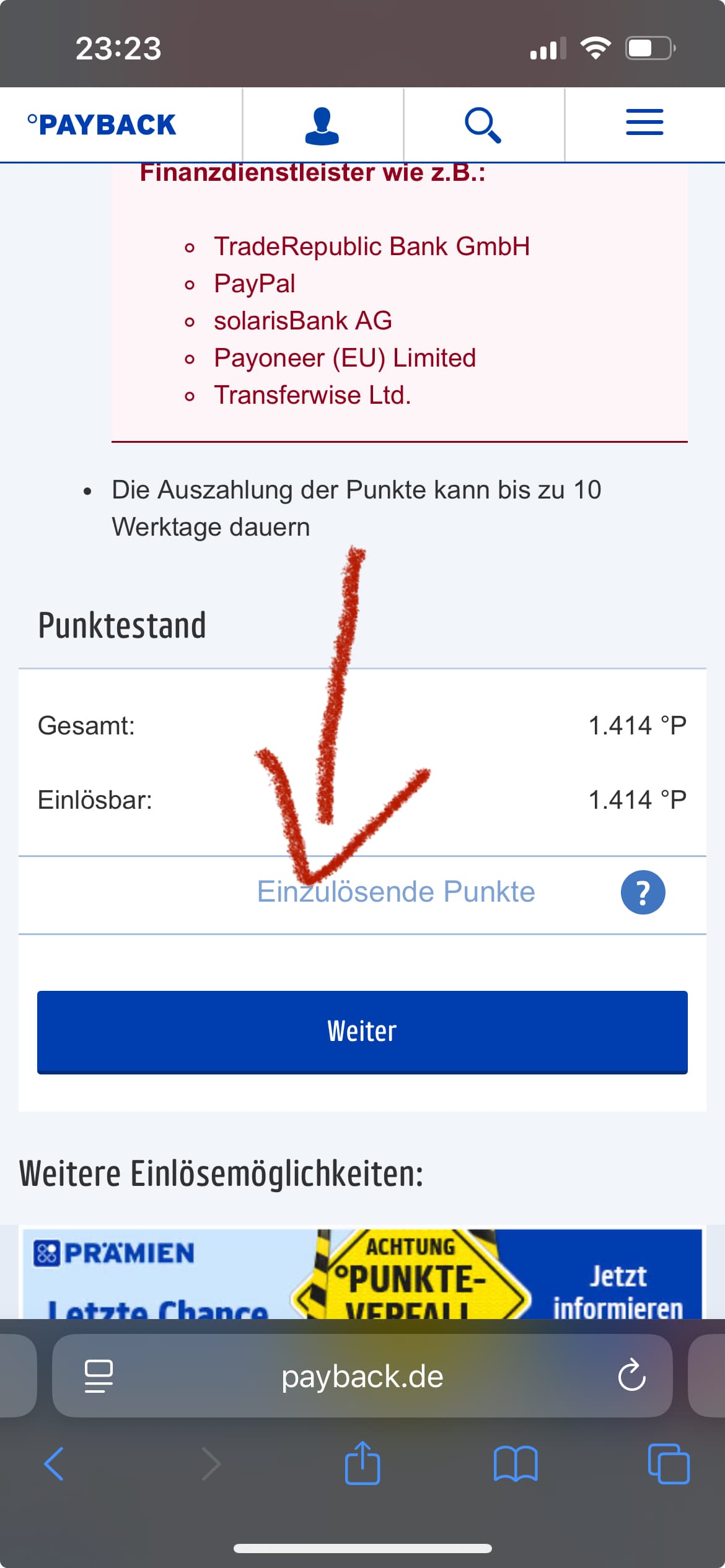Open the search magnifier

[483, 125]
